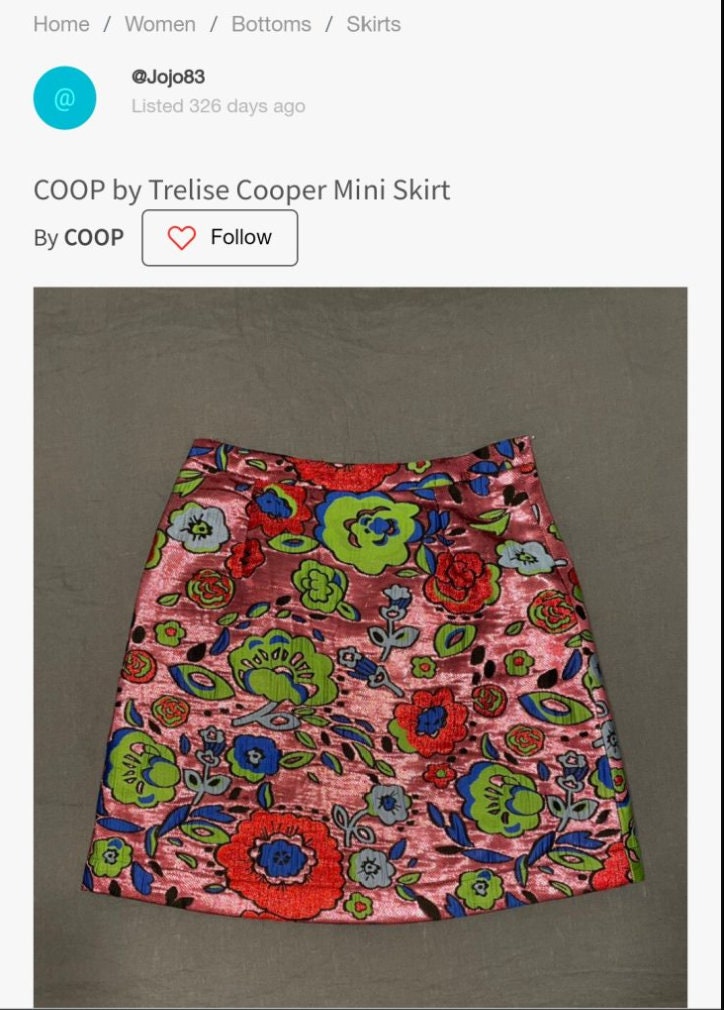Click the listing title text
724x1010 pixels.
(x=243, y=189)
